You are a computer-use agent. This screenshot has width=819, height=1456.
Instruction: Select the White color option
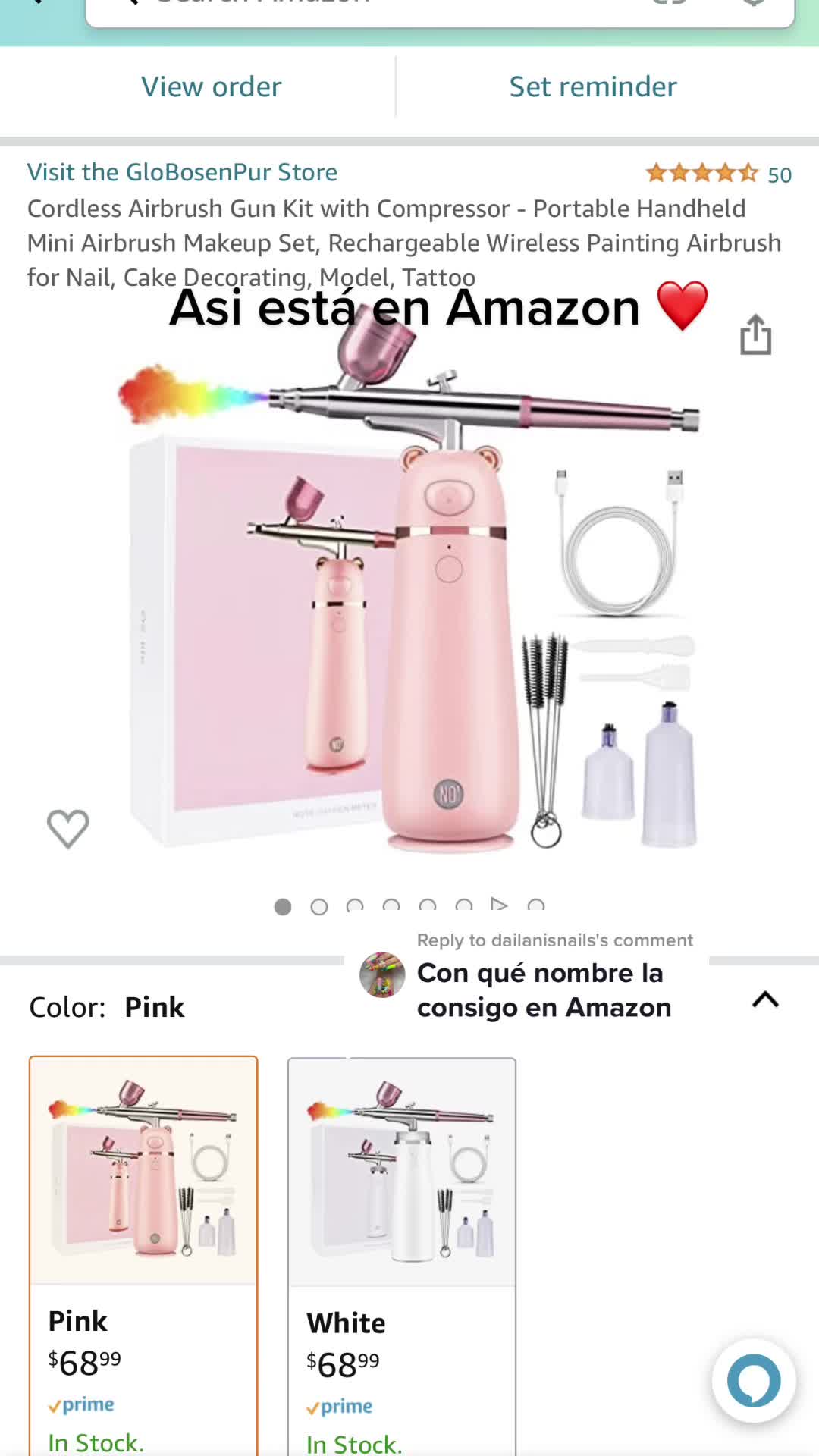[401, 1251]
